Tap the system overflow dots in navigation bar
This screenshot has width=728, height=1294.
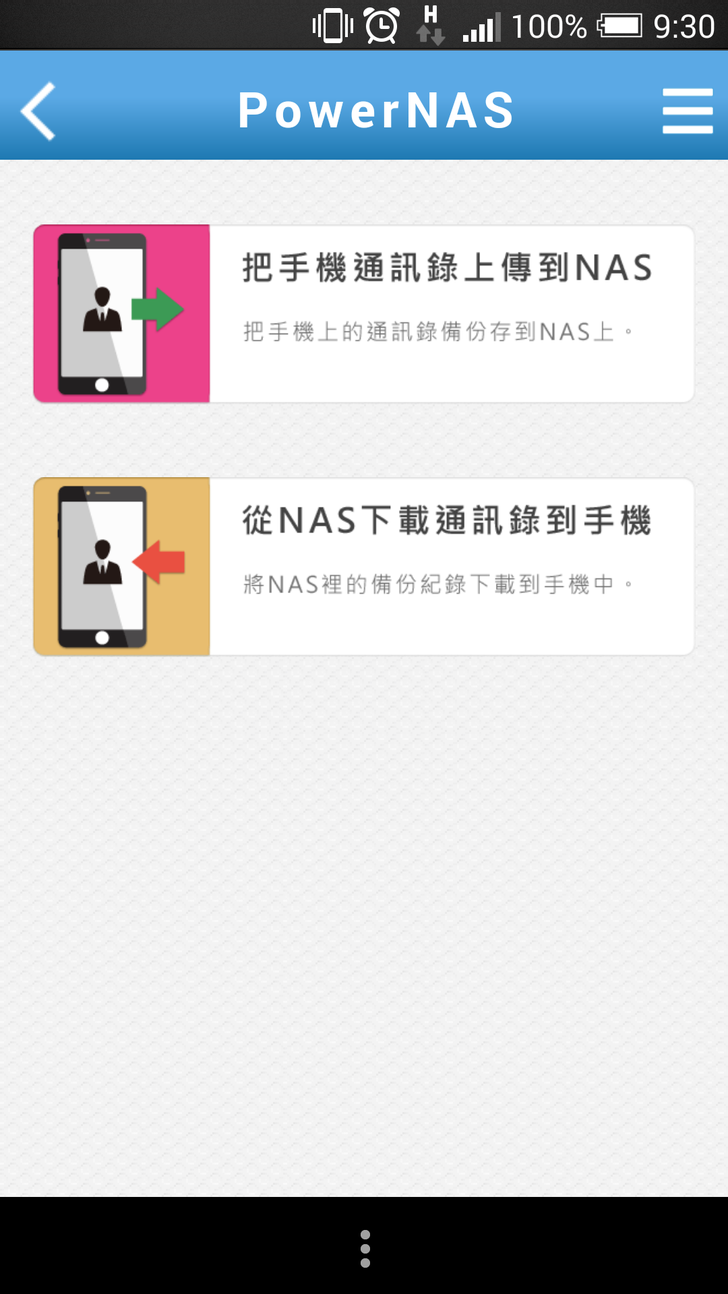[x=365, y=1249]
